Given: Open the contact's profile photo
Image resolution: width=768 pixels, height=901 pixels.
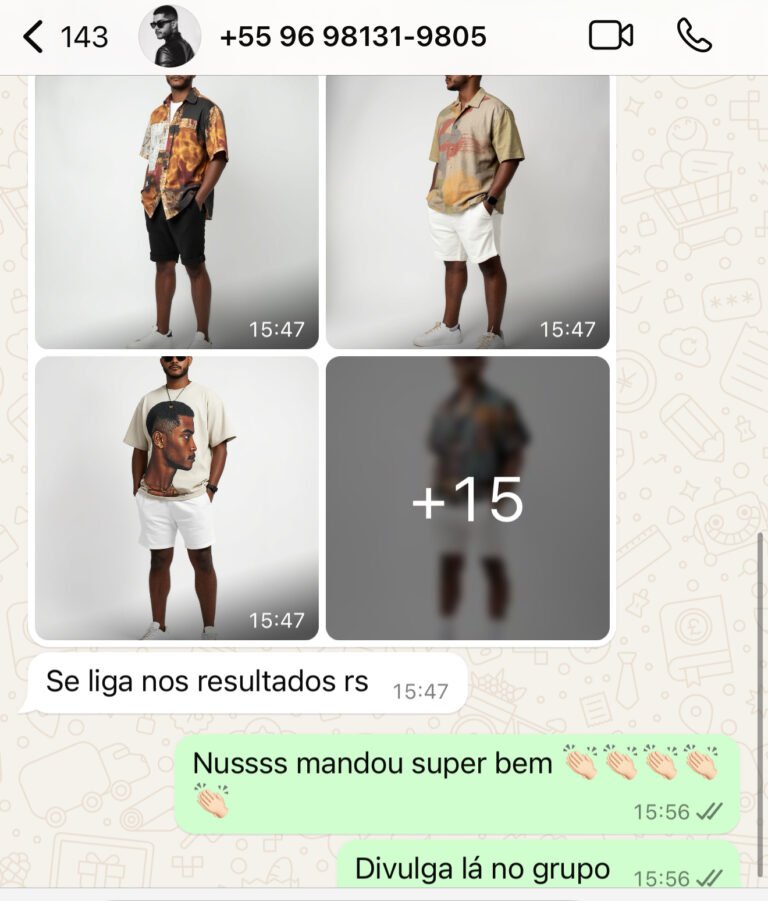Looking at the screenshot, I should 169,36.
